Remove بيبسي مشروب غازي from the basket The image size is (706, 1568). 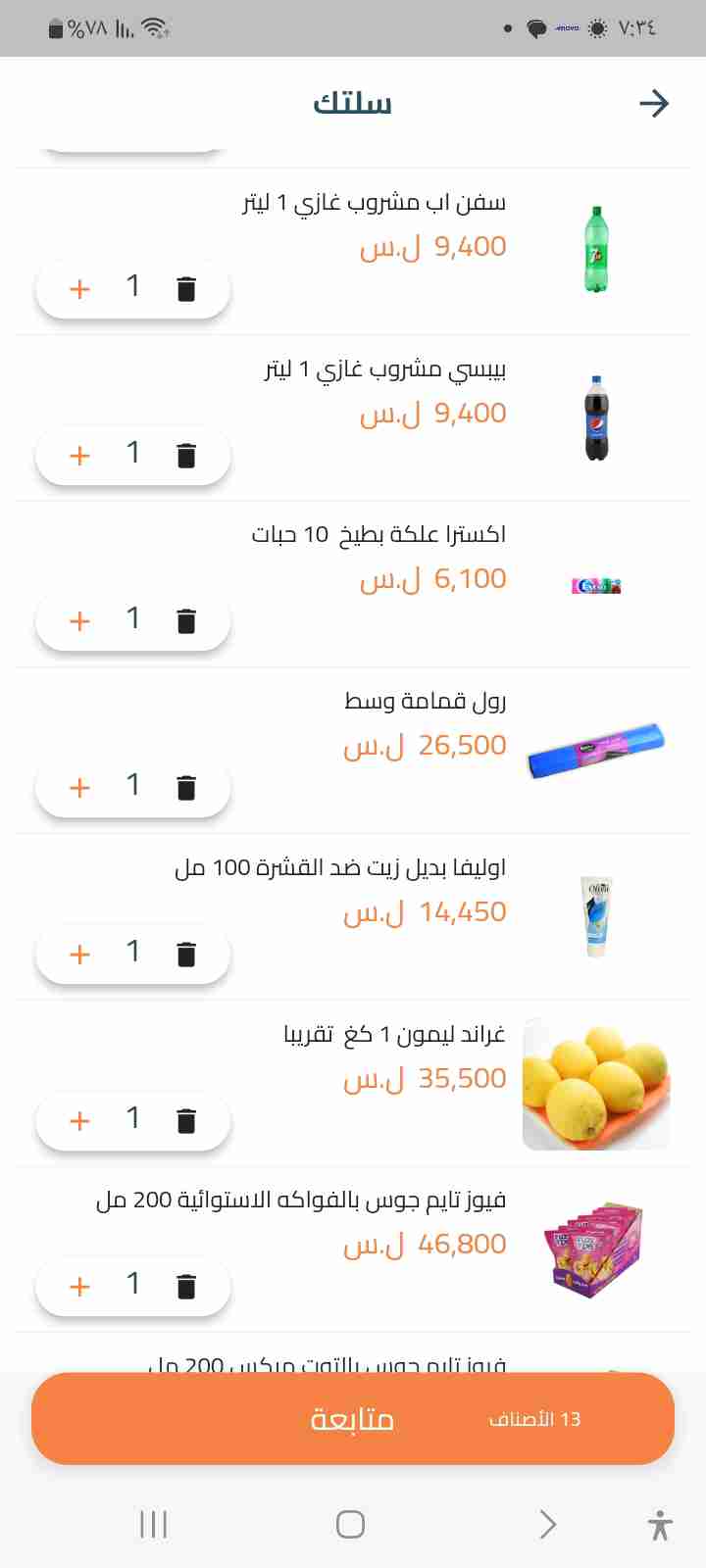[x=186, y=456]
